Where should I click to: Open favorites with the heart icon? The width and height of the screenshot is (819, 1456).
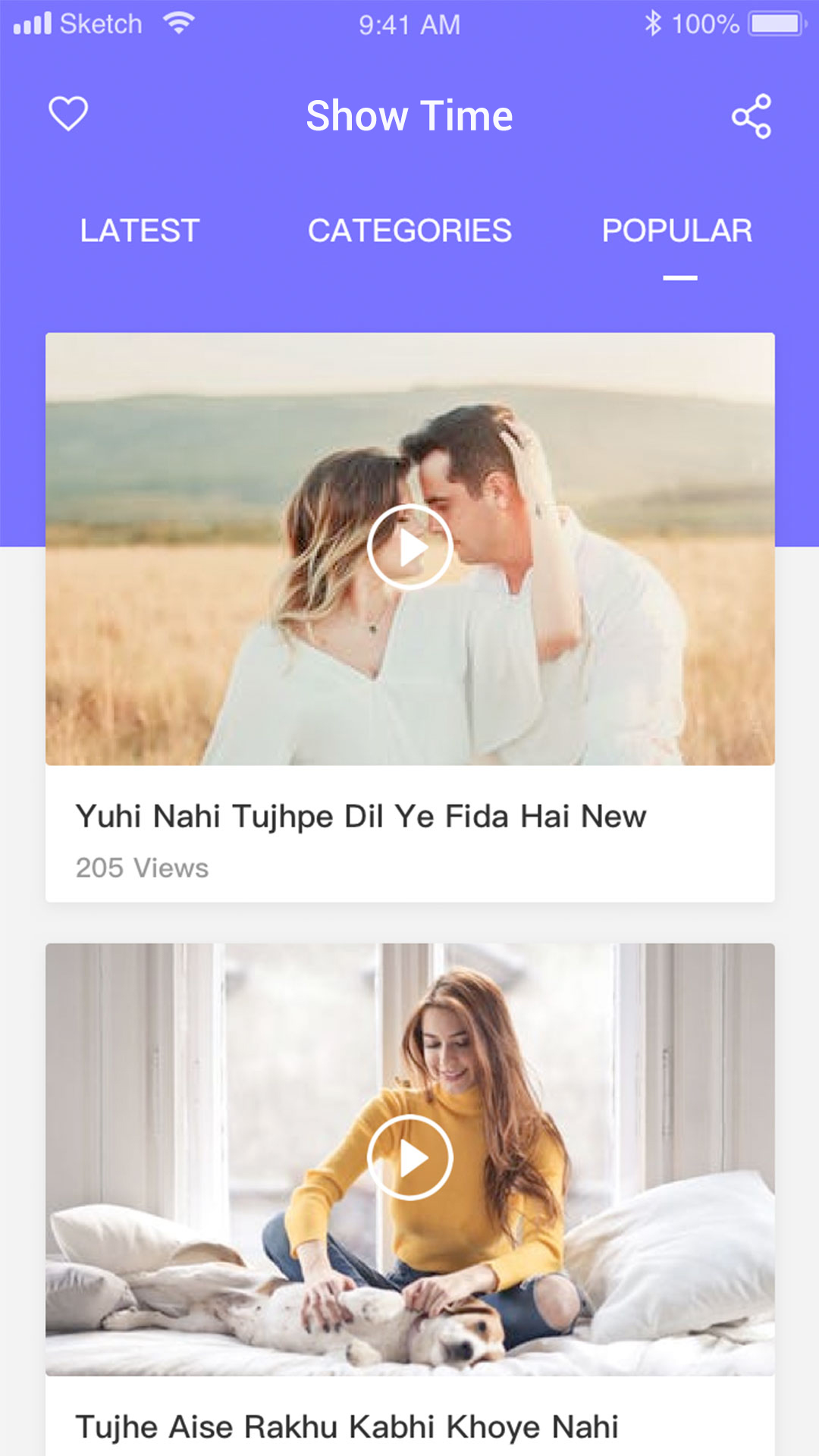pyautogui.click(x=68, y=115)
